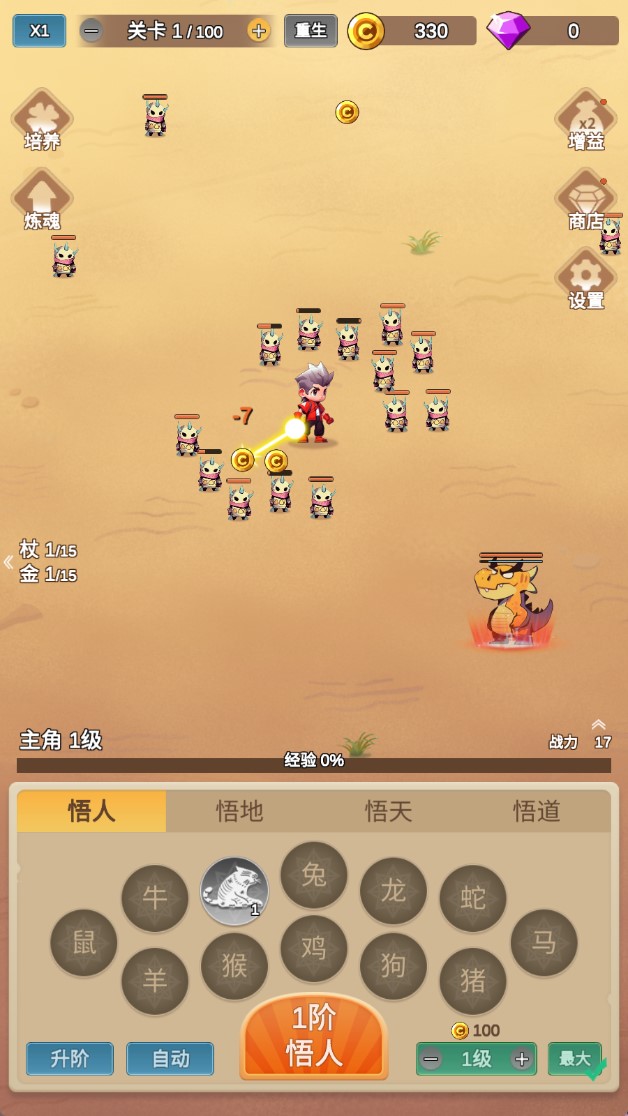The image size is (628, 1116).
Task: Enable 自动 auto mode
Action: coord(170,1058)
